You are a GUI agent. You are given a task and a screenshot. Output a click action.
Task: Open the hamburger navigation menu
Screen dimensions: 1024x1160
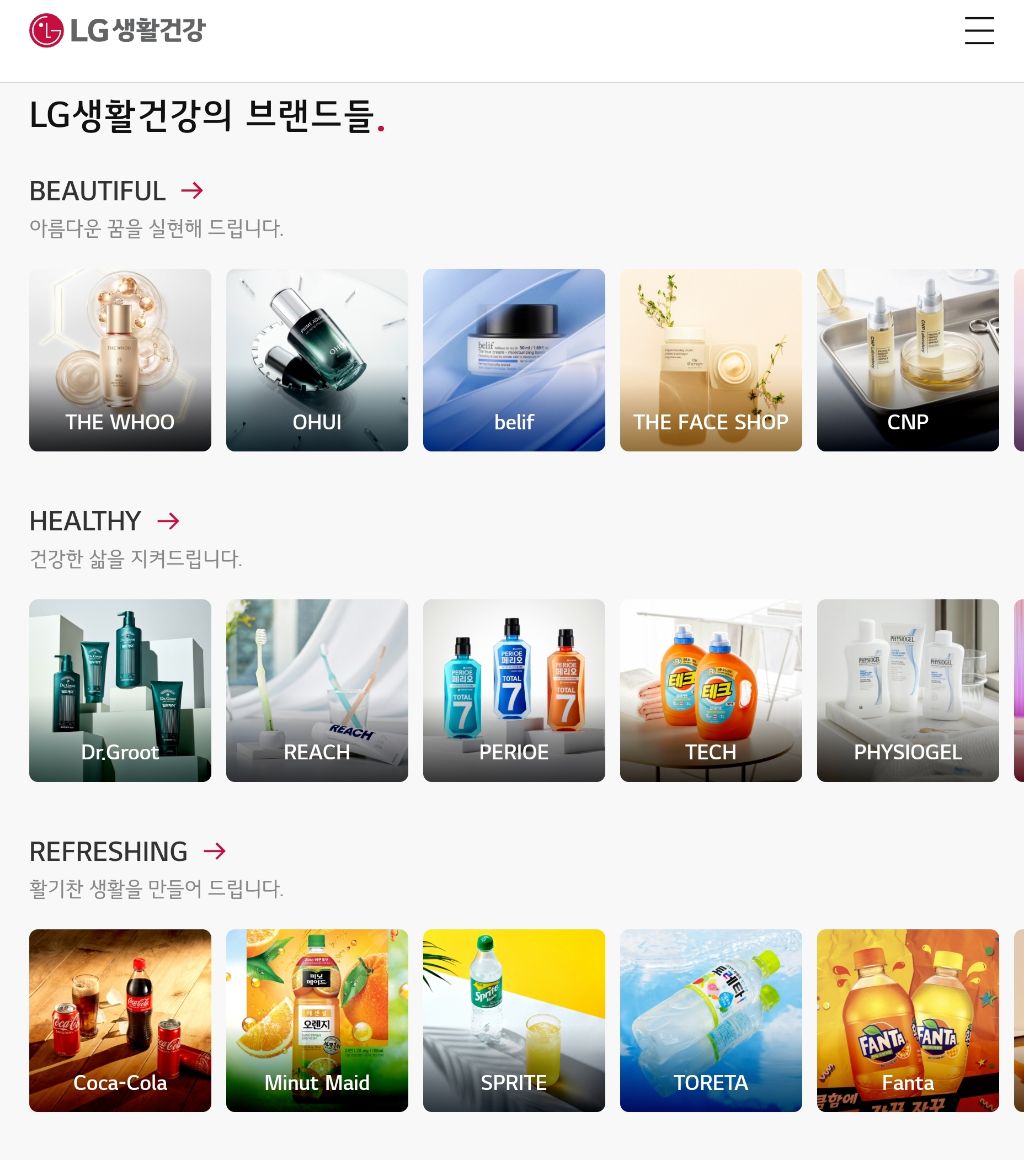click(979, 31)
